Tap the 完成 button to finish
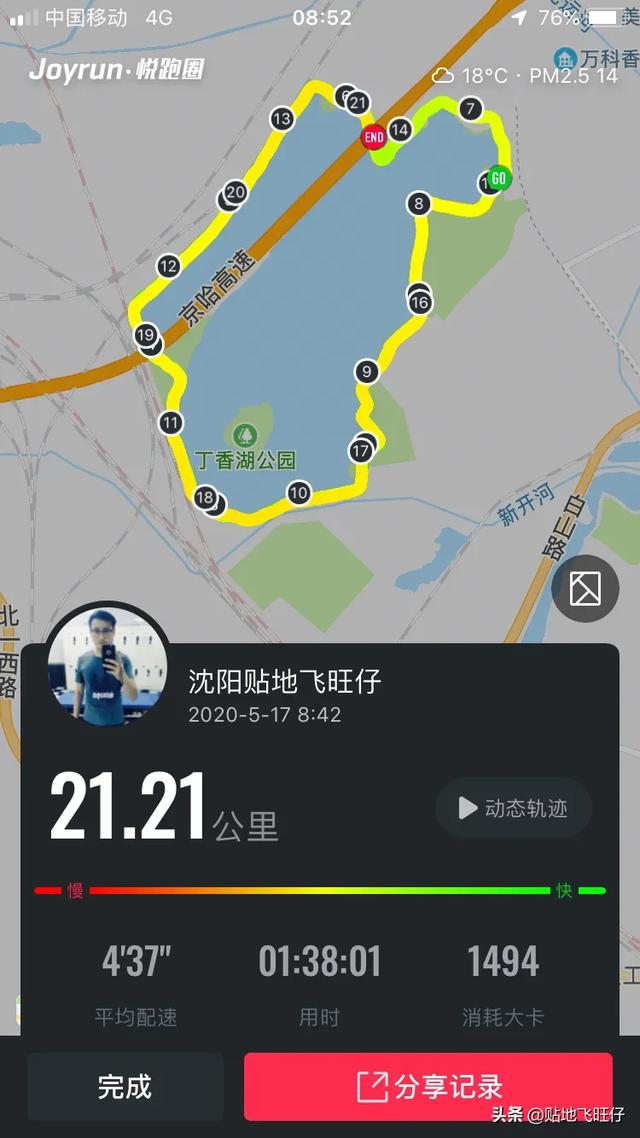640x1138 pixels. (125, 1086)
